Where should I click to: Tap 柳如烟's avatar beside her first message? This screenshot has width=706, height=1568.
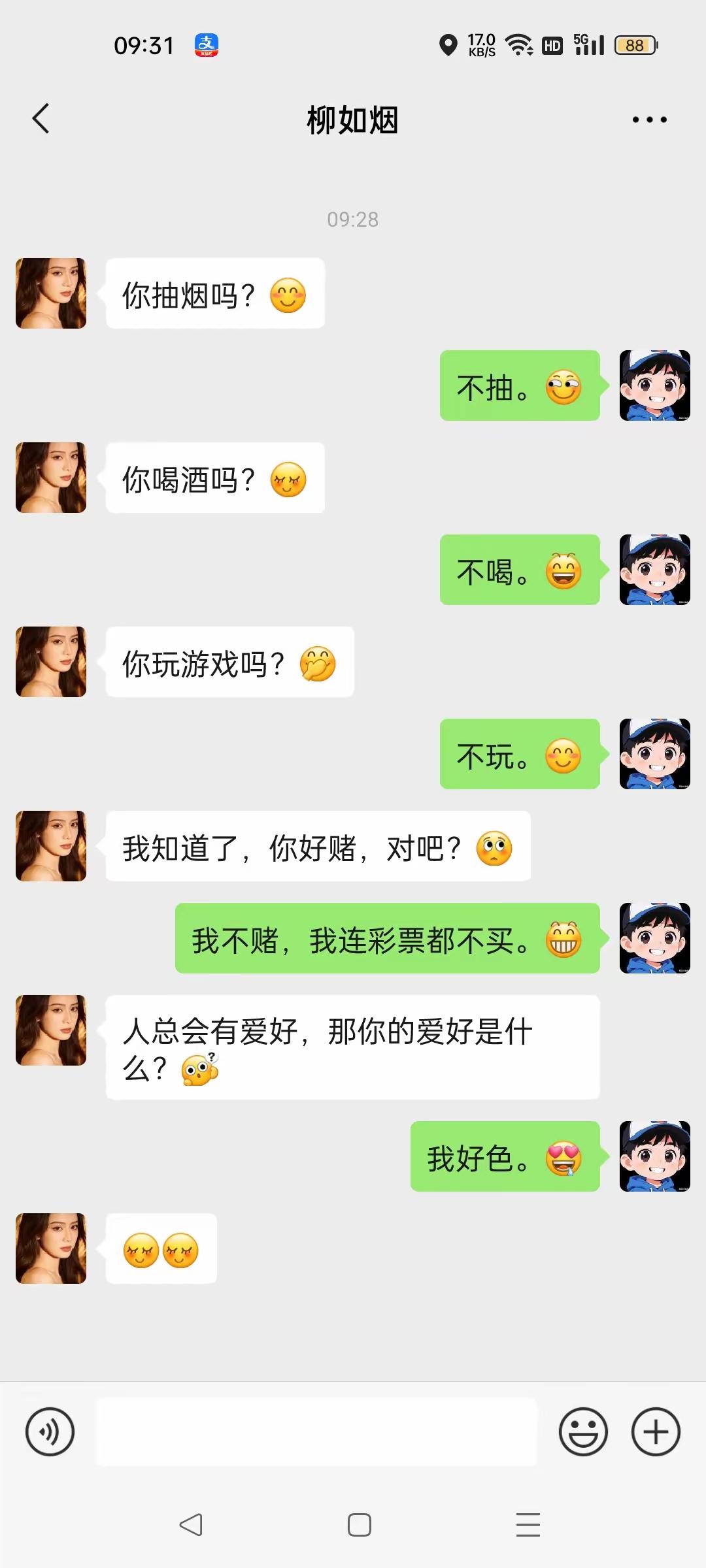[x=51, y=293]
